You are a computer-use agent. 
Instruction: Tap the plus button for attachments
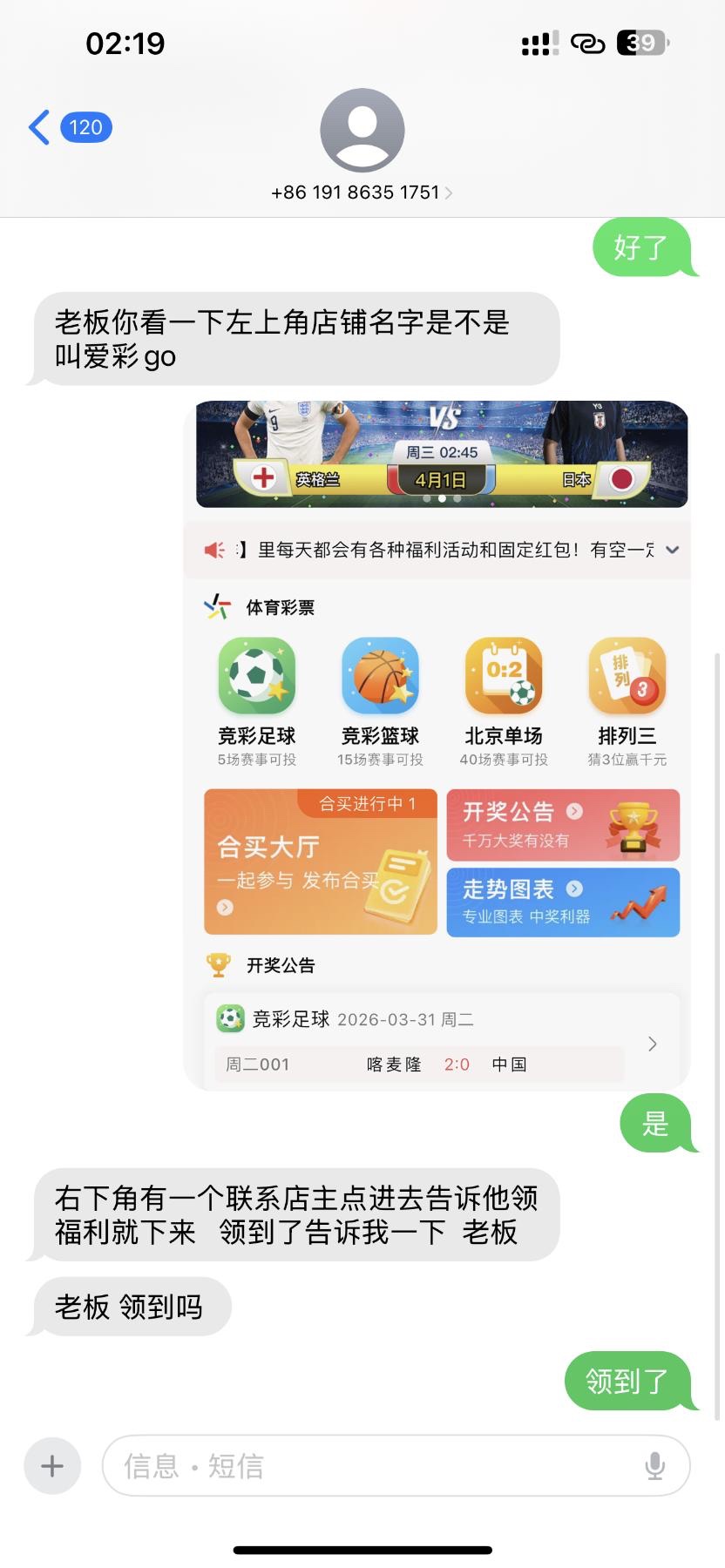pyautogui.click(x=52, y=1466)
